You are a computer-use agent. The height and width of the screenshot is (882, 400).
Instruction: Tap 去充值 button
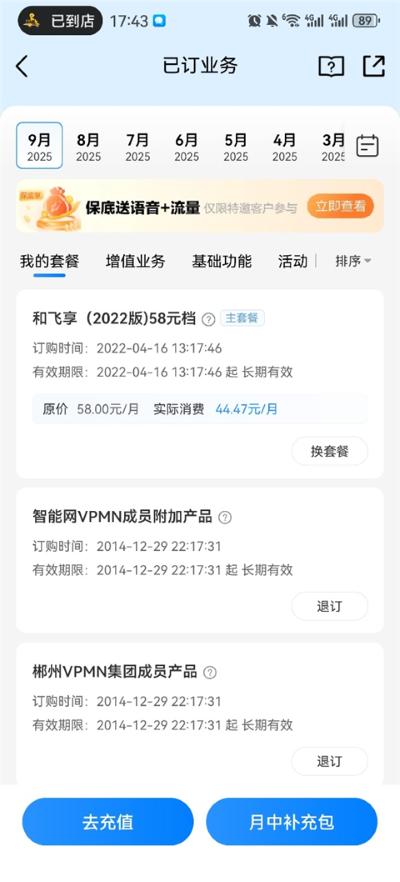point(108,822)
